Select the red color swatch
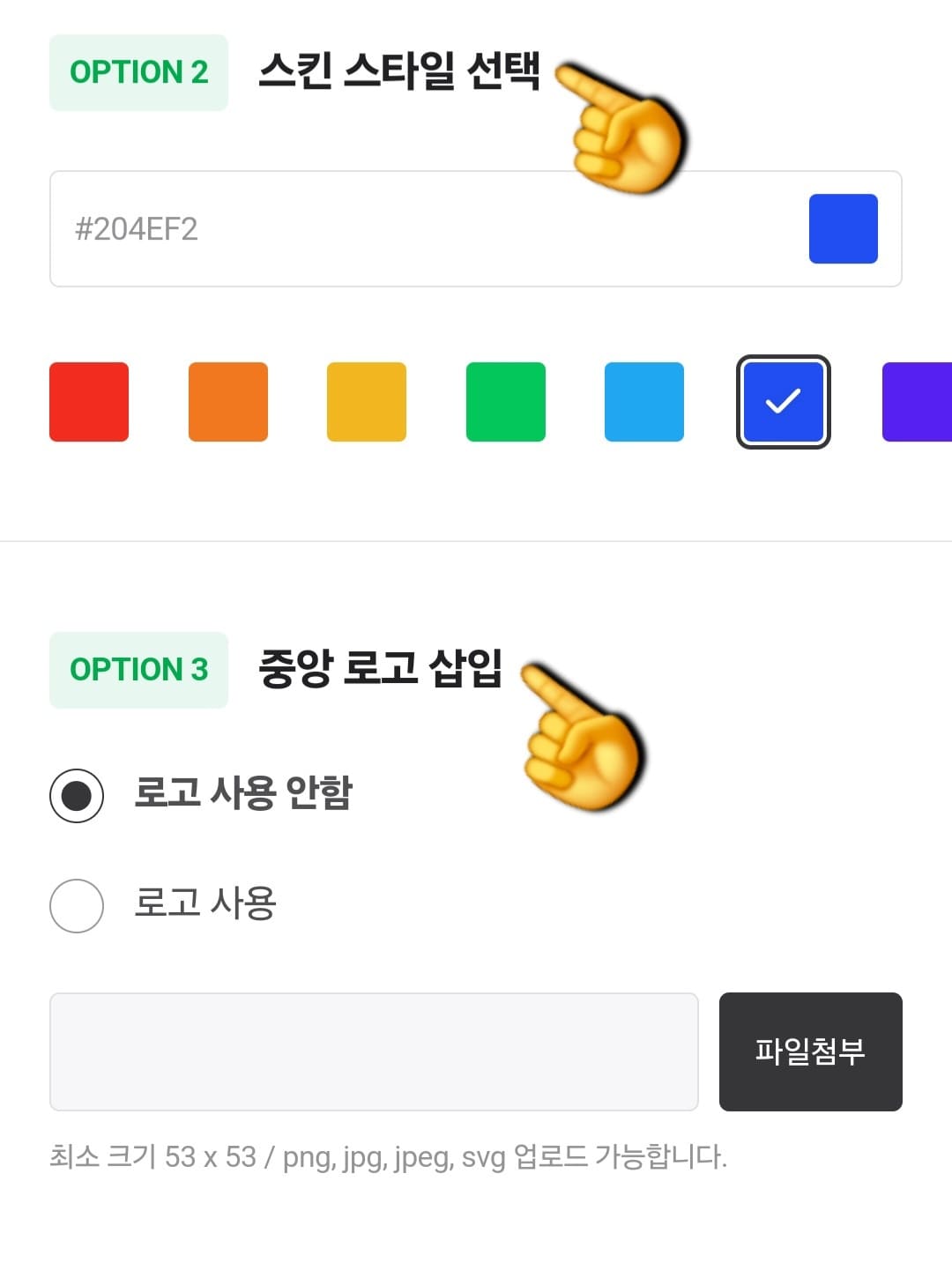 click(89, 402)
